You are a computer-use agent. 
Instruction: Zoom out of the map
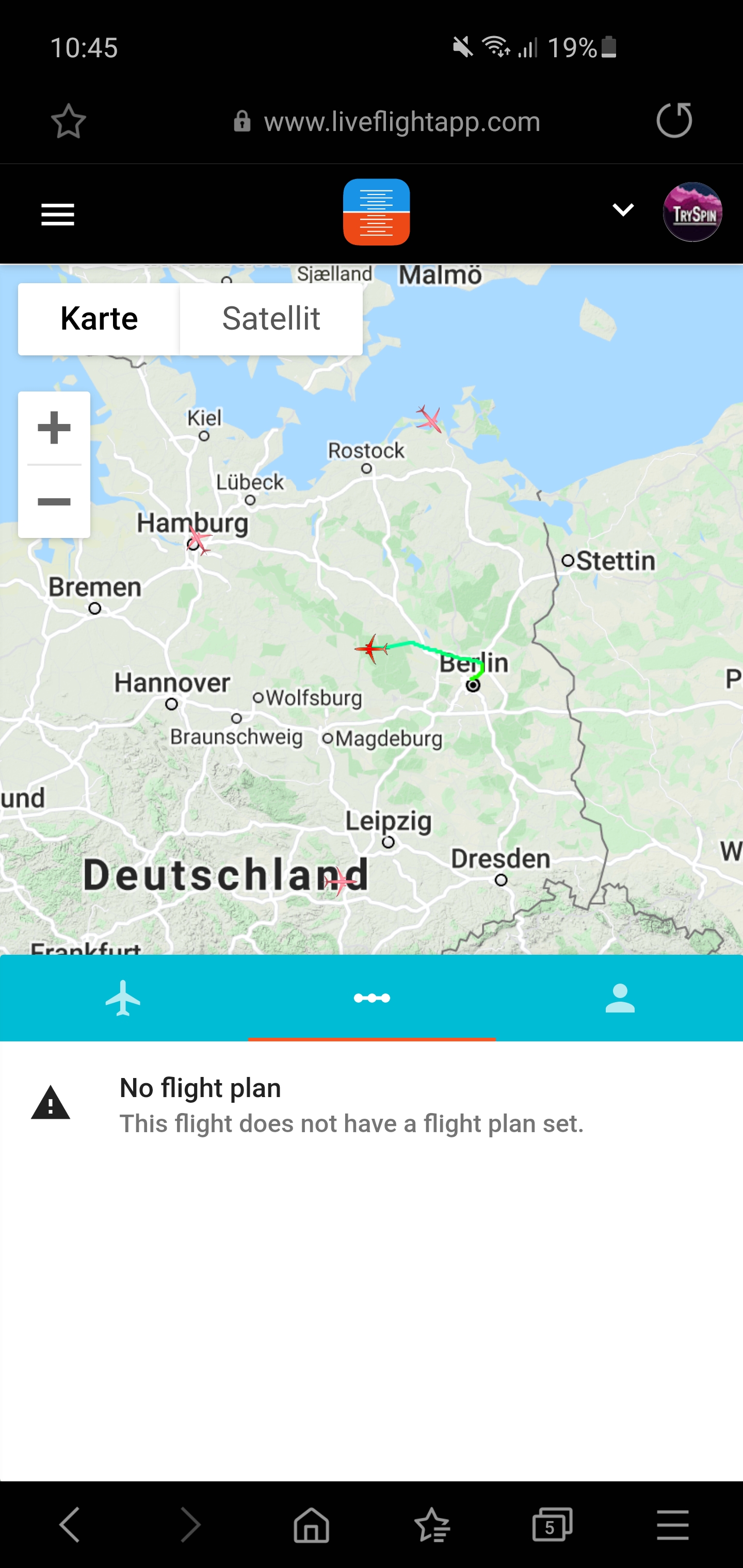coord(54,502)
